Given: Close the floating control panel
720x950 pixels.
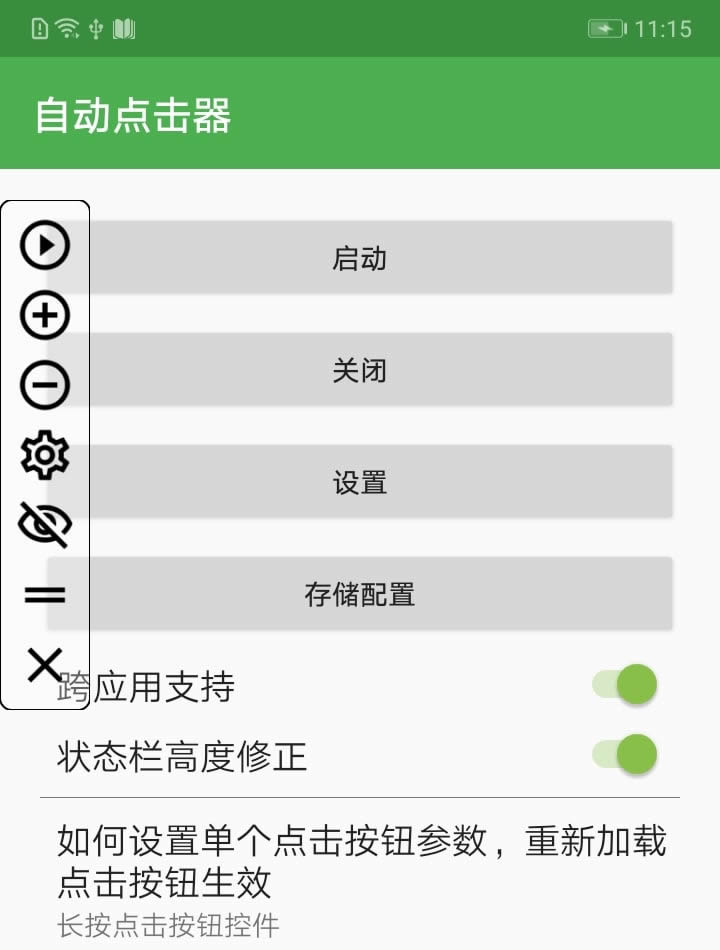Looking at the screenshot, I should click(45, 664).
